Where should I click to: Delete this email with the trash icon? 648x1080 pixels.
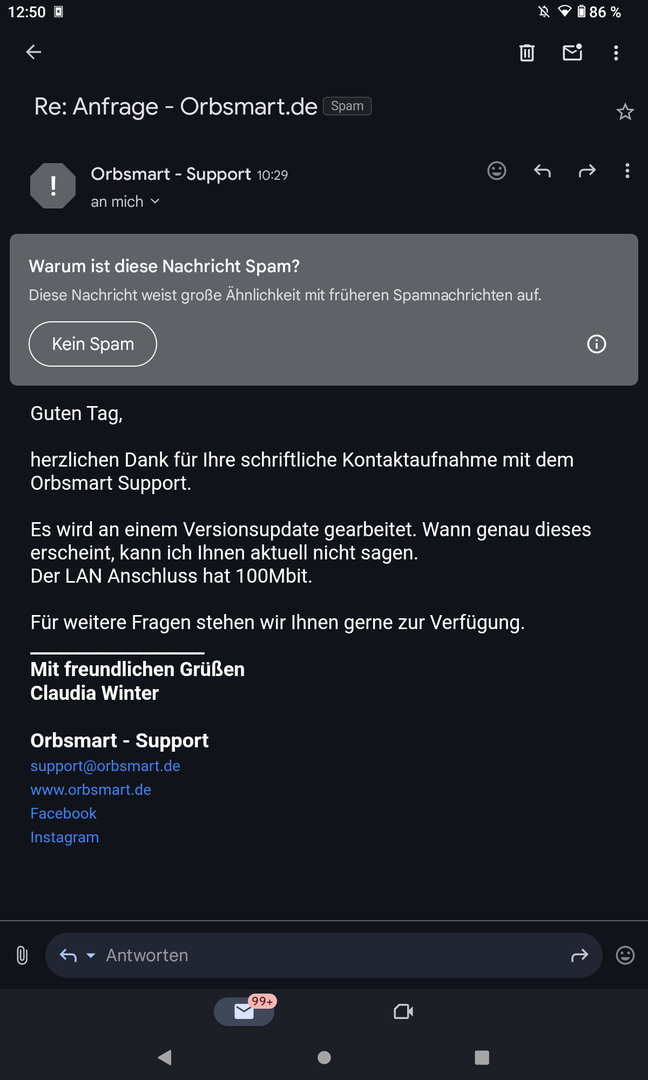click(x=527, y=53)
